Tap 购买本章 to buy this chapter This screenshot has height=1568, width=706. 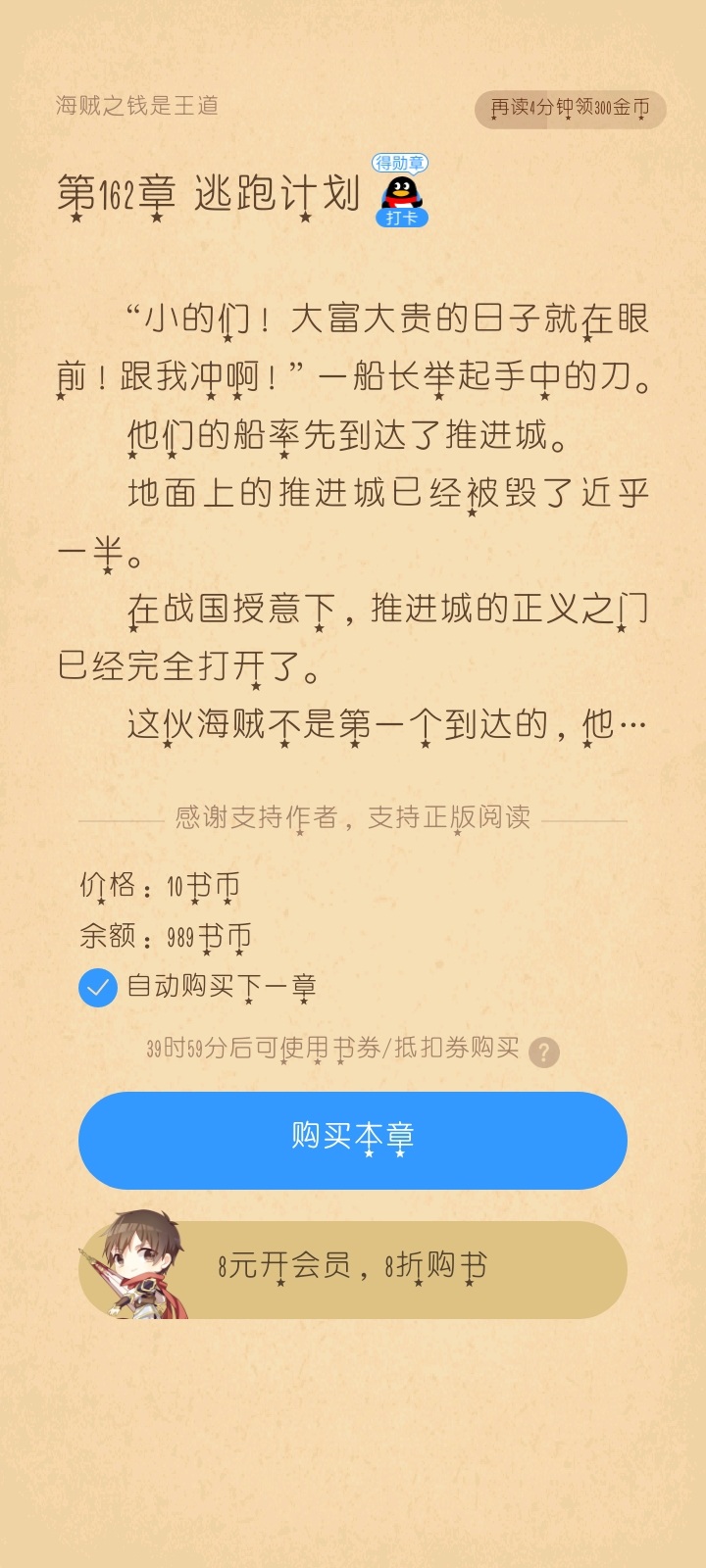point(353,1140)
